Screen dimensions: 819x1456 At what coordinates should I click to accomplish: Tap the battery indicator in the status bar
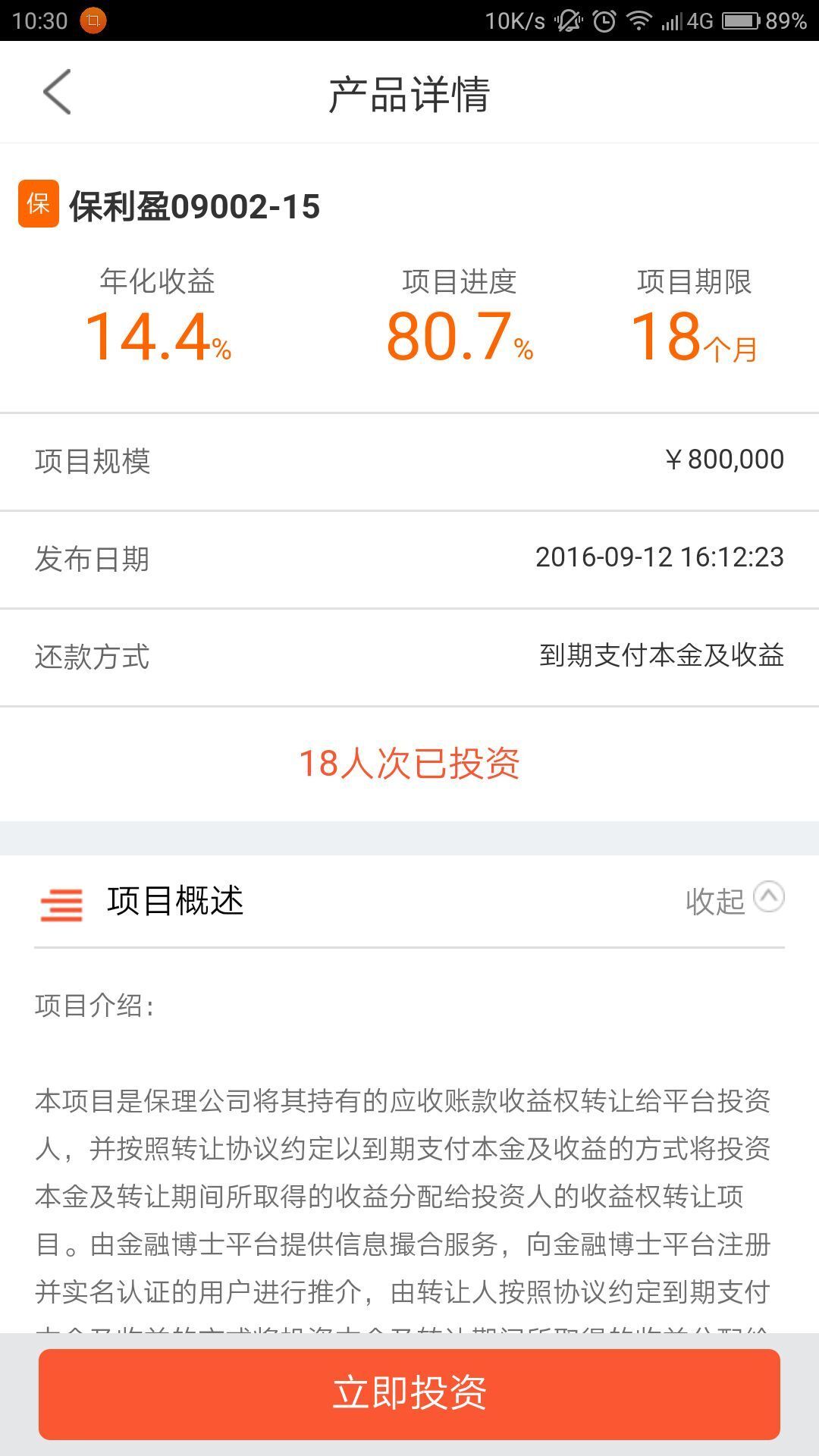[x=739, y=19]
